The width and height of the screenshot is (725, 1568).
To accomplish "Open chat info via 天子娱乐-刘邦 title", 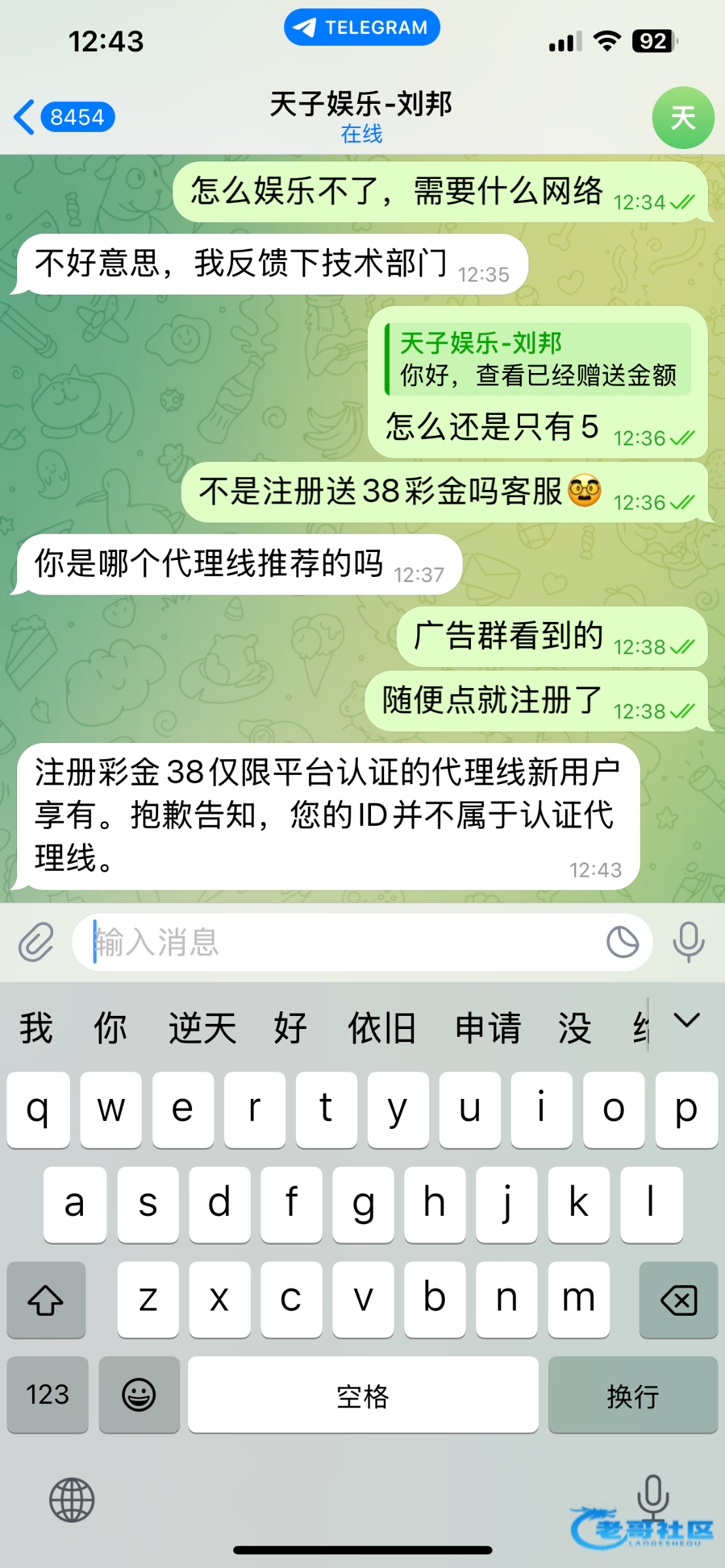I will point(361,116).
